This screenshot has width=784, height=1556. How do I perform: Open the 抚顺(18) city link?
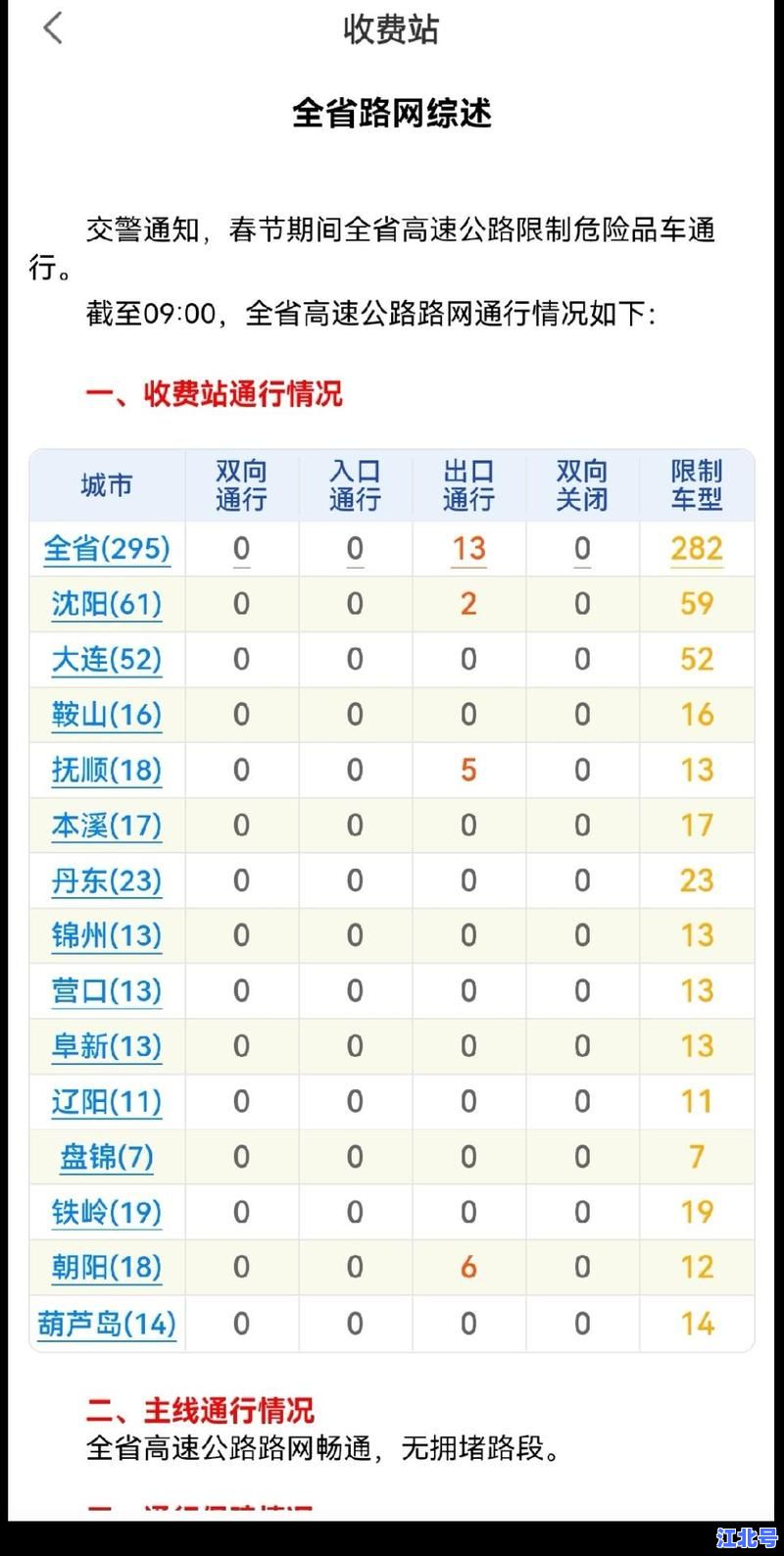click(x=107, y=770)
